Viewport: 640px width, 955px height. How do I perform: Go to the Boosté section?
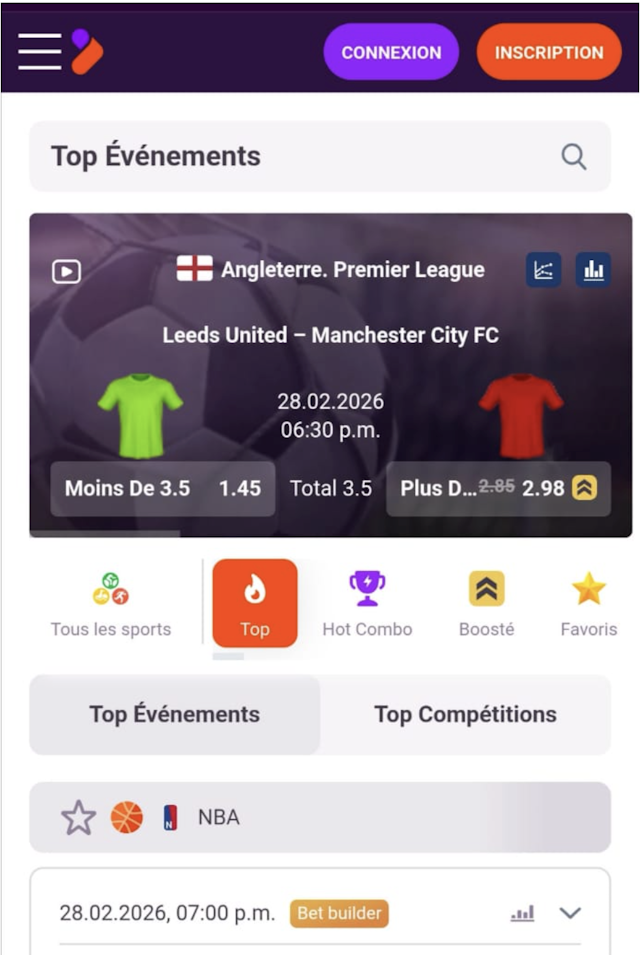click(486, 605)
